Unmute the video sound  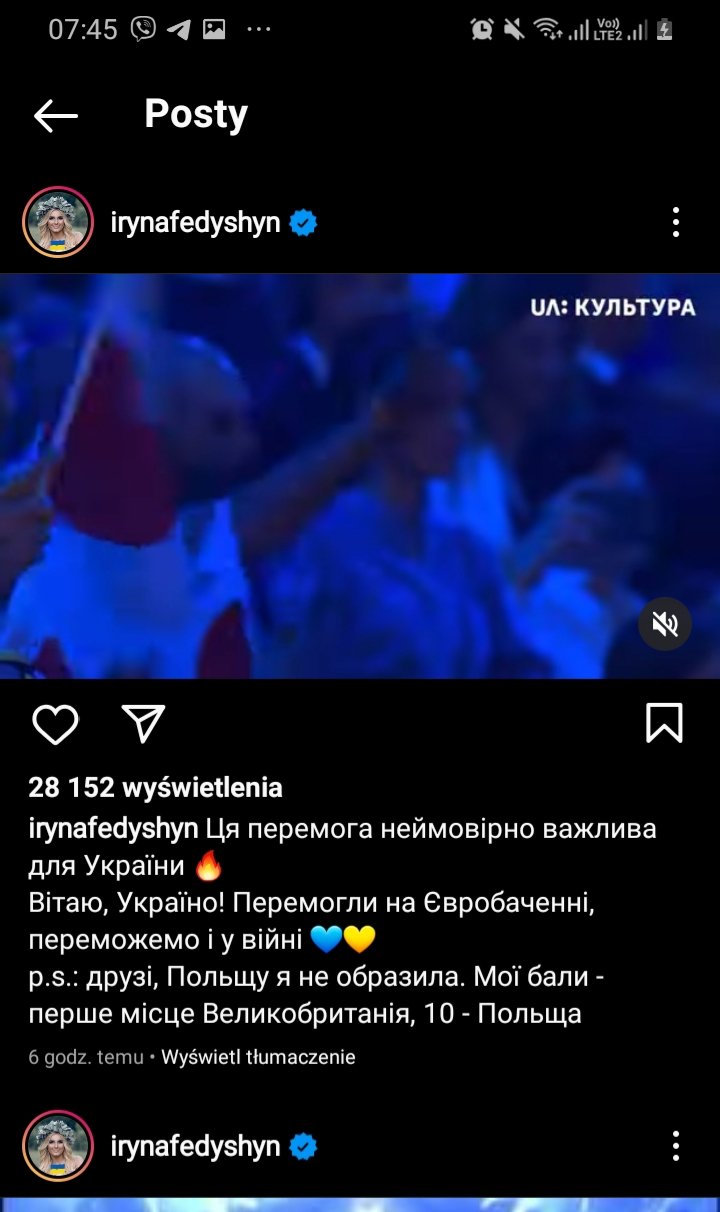coord(665,625)
